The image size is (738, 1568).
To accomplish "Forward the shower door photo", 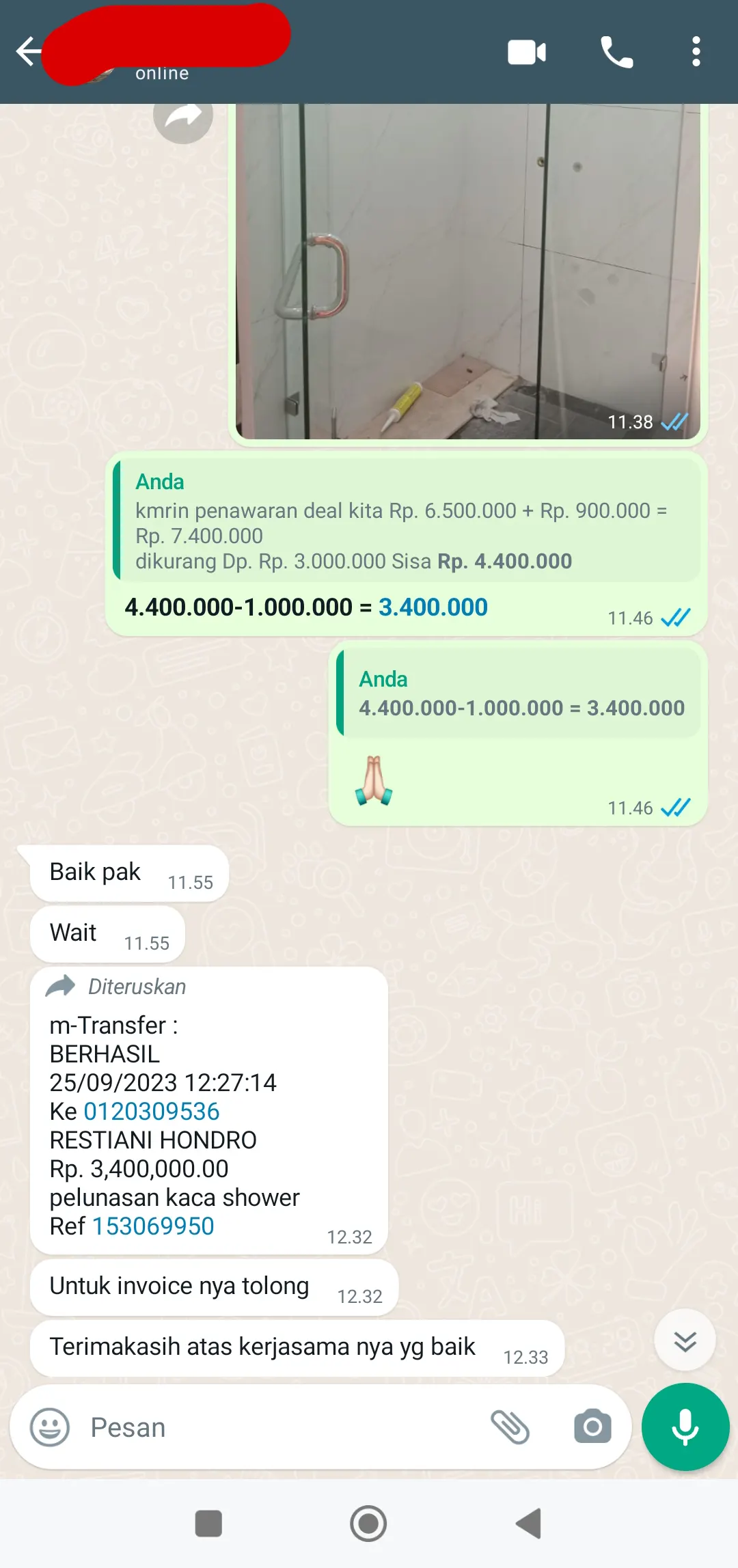I will coord(182,118).
